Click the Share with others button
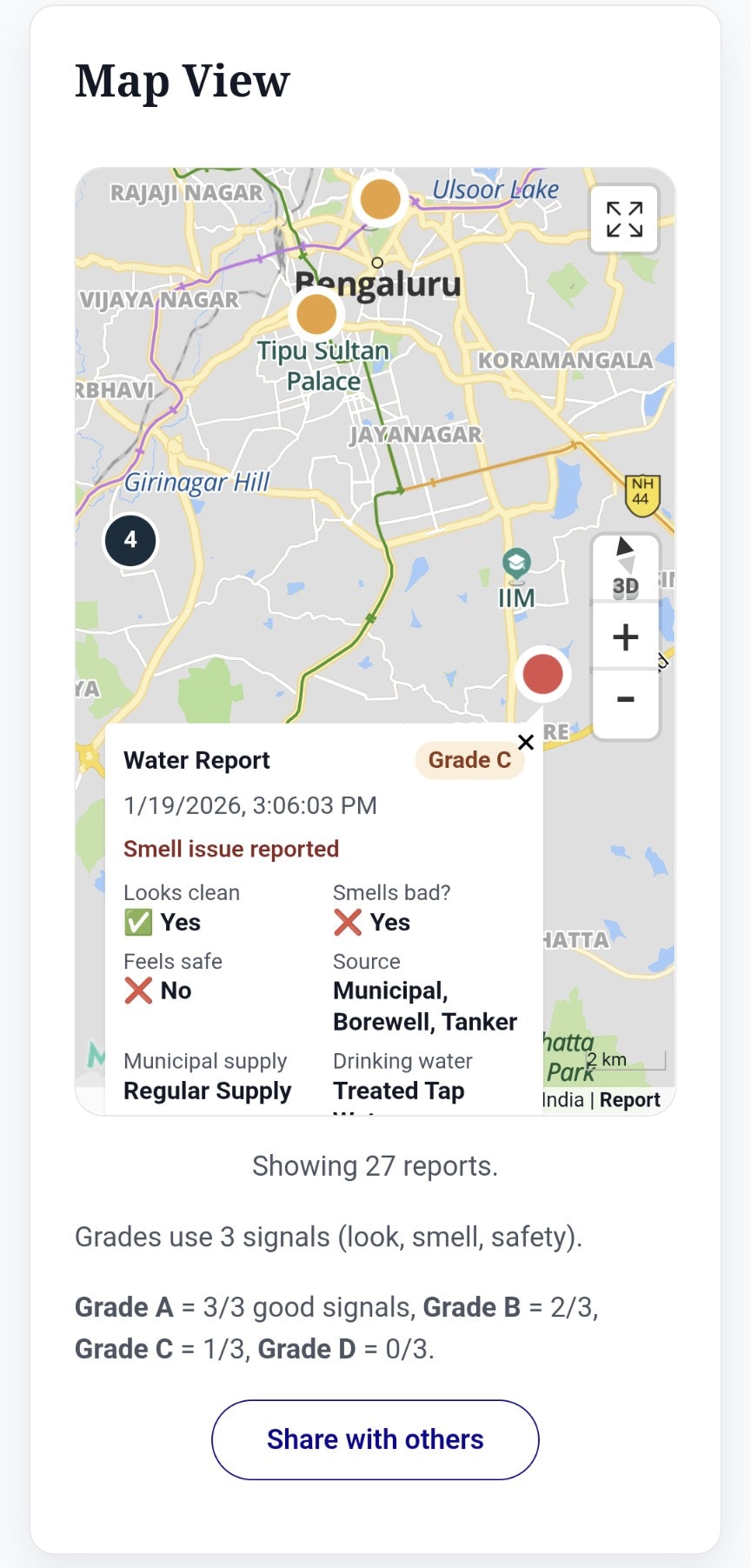The image size is (751, 1568). pos(375,1439)
